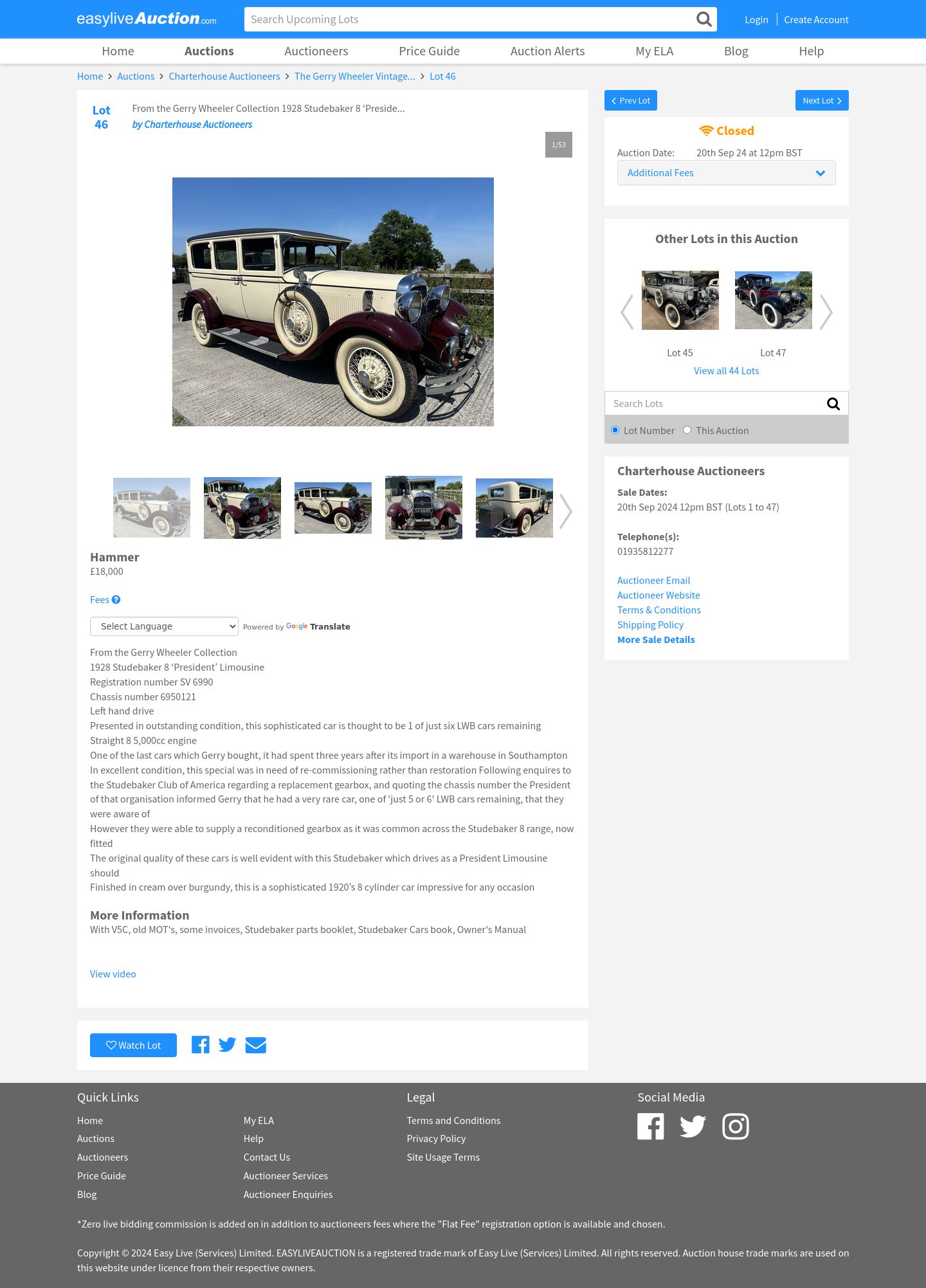The height and width of the screenshot is (1288, 926).
Task: Share the lot via email icon
Action: (x=255, y=1046)
